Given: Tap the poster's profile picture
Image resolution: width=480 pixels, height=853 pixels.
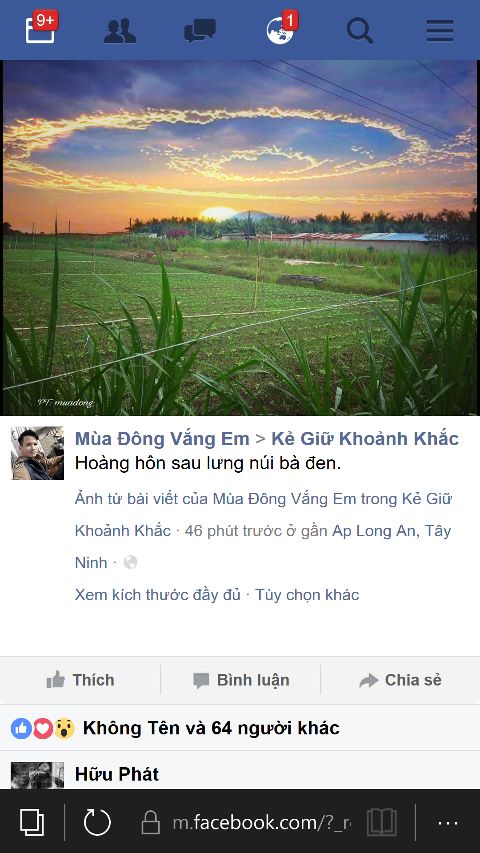Looking at the screenshot, I should click(x=38, y=453).
